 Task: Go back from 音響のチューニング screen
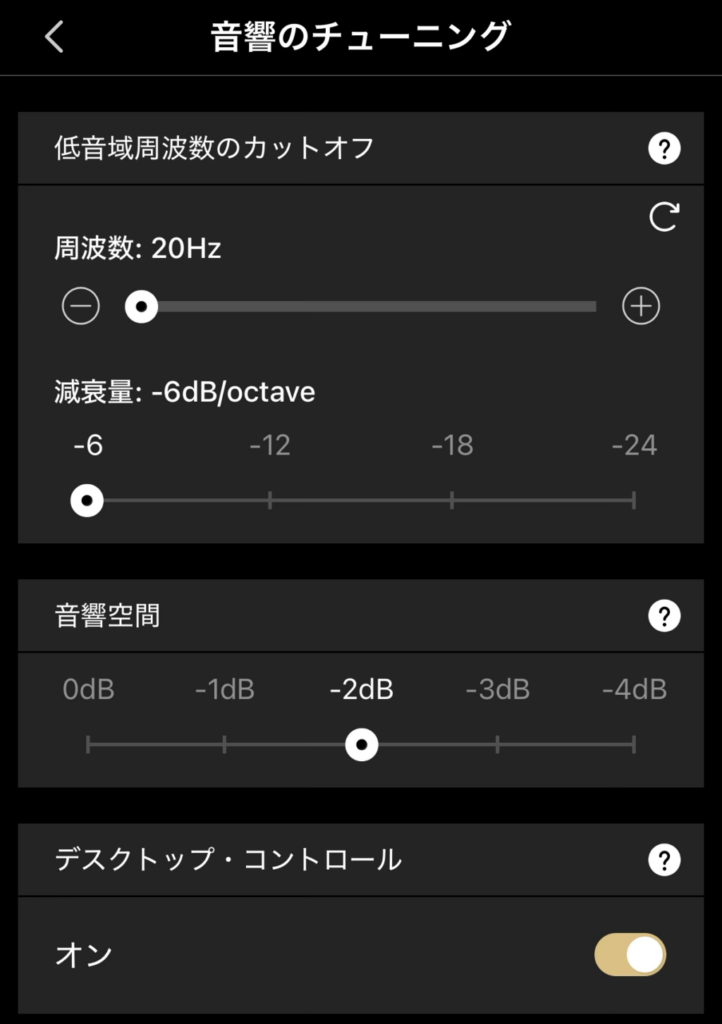pos(54,38)
